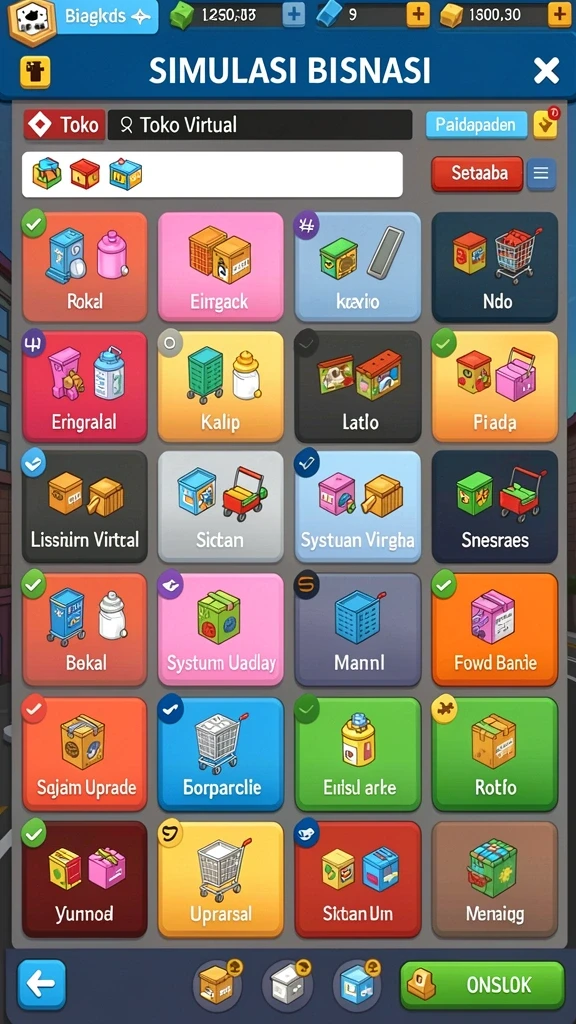
Task: Open the Rokal item card
Action: point(85,266)
